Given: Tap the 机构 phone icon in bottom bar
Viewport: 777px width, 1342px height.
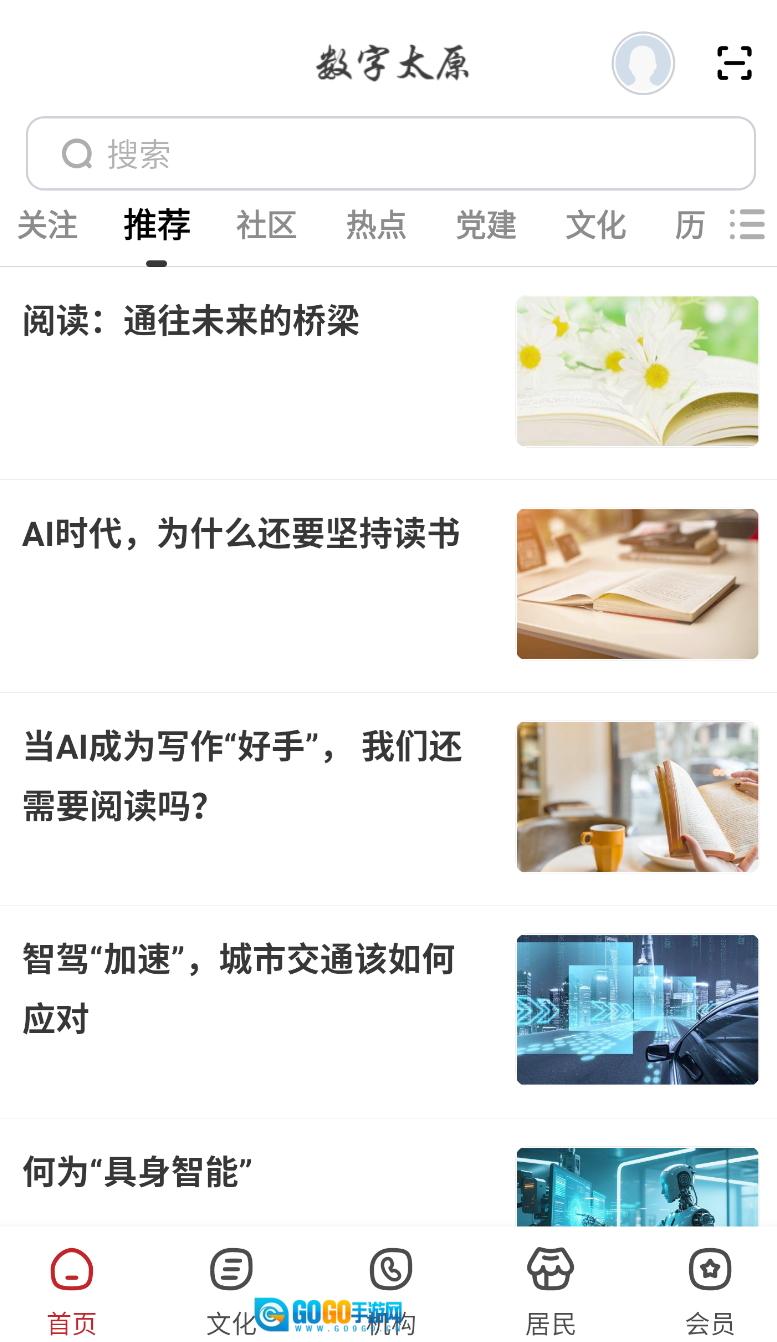Looking at the screenshot, I should 391,1270.
